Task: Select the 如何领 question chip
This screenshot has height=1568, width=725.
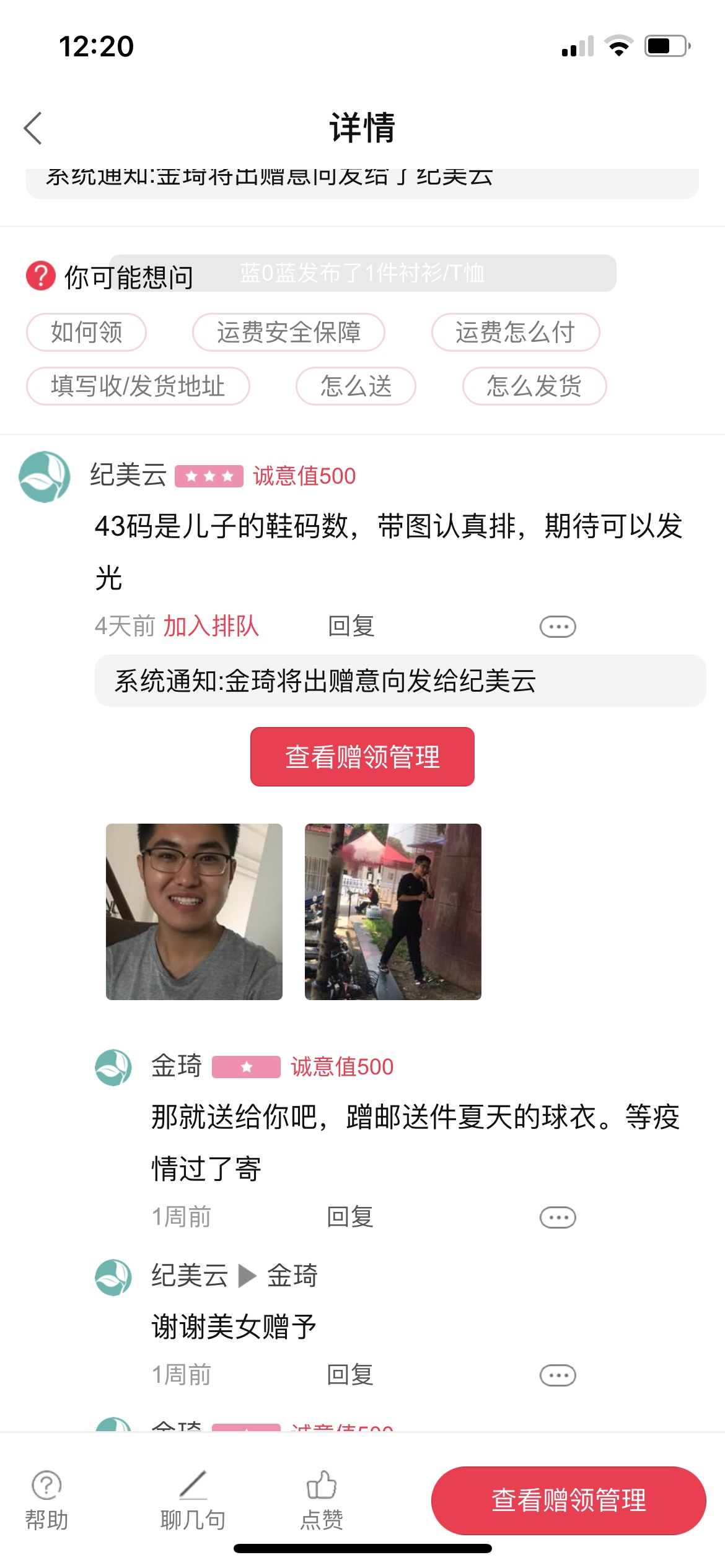Action: click(86, 333)
